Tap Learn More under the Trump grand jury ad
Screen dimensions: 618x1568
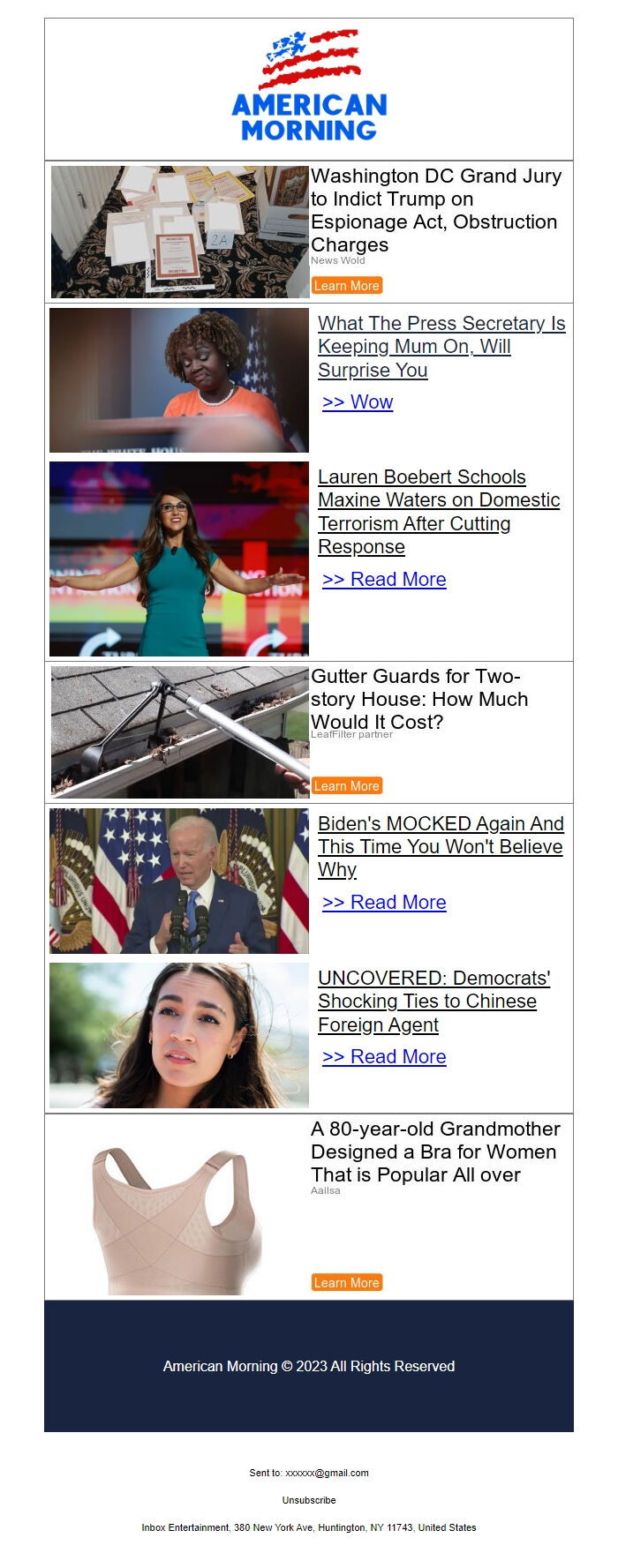click(x=347, y=286)
